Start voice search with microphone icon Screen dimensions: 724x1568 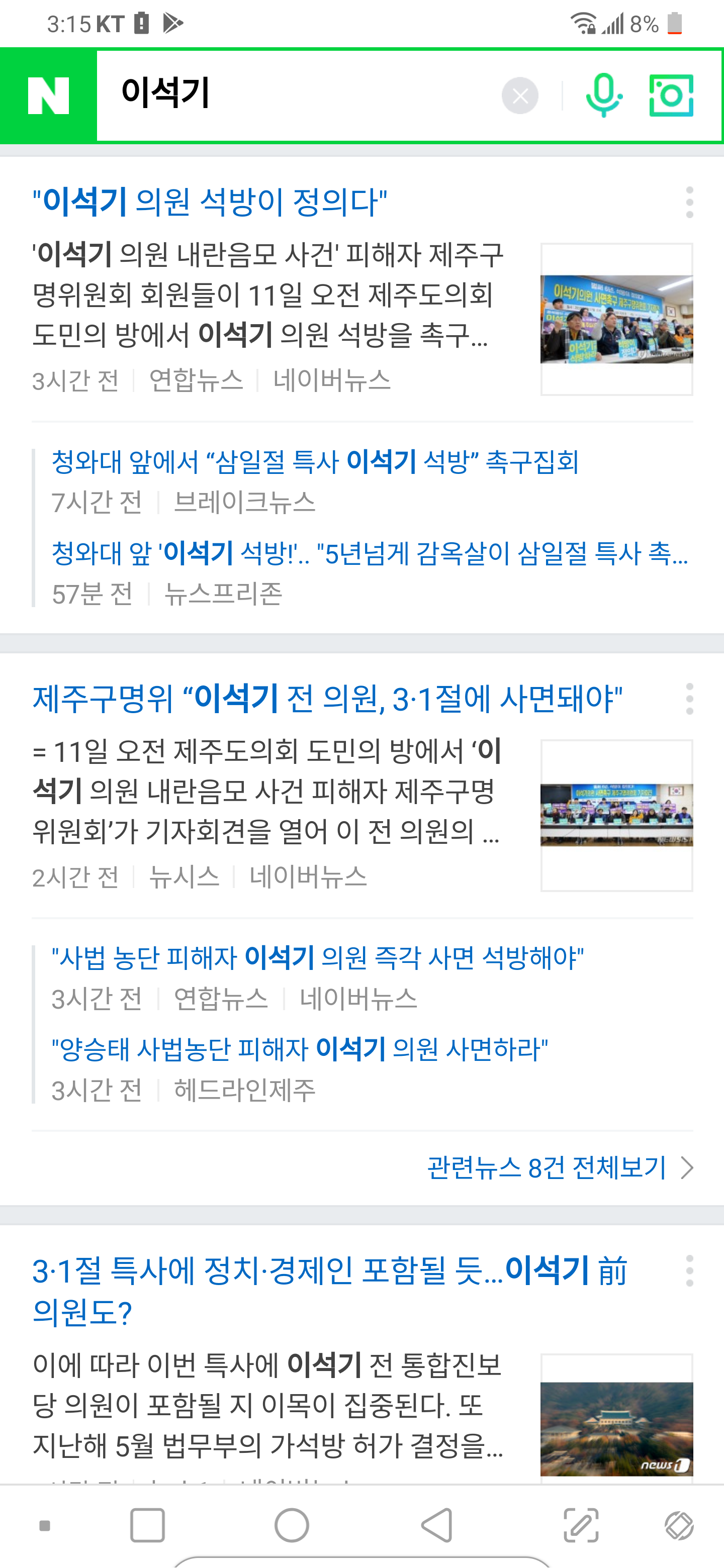pos(603,95)
